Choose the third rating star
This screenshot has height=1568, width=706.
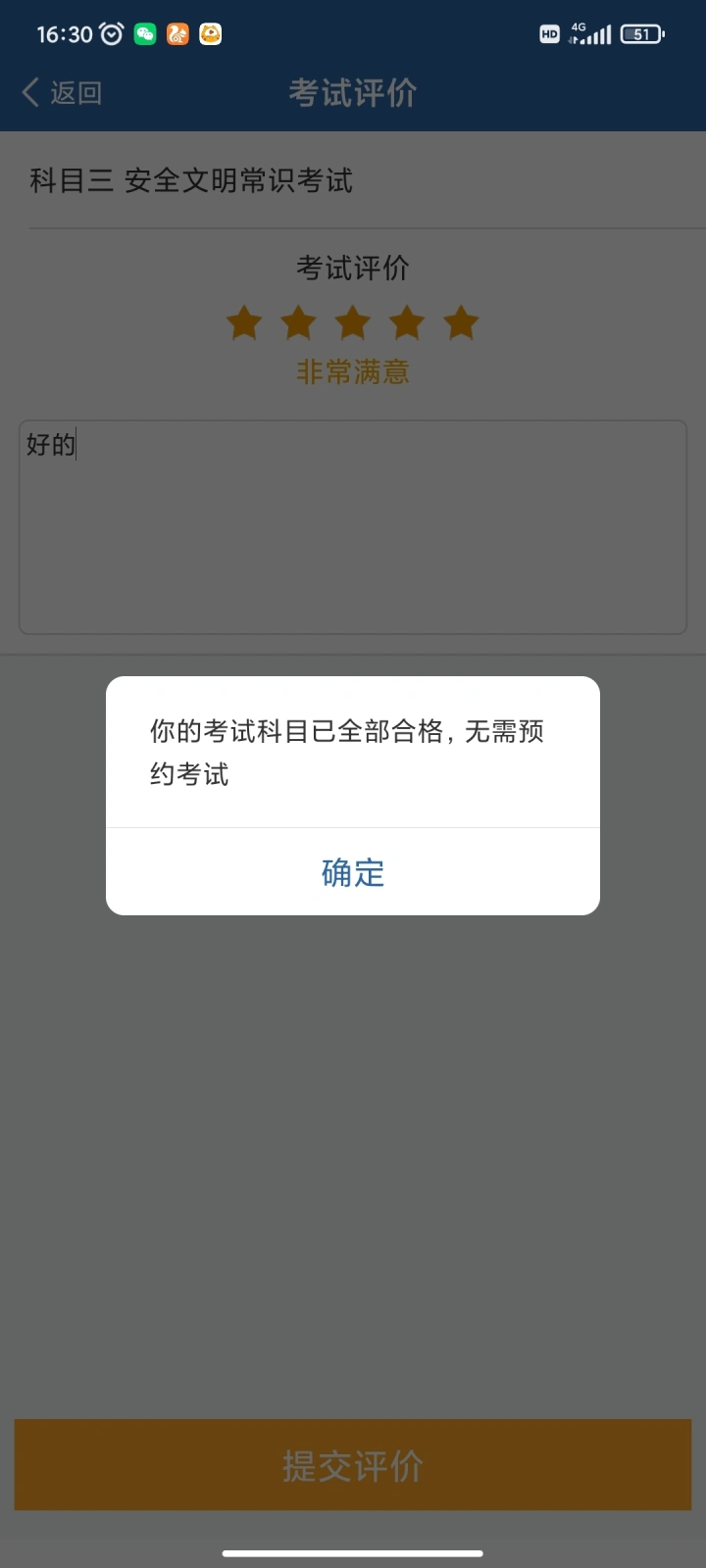tap(353, 322)
